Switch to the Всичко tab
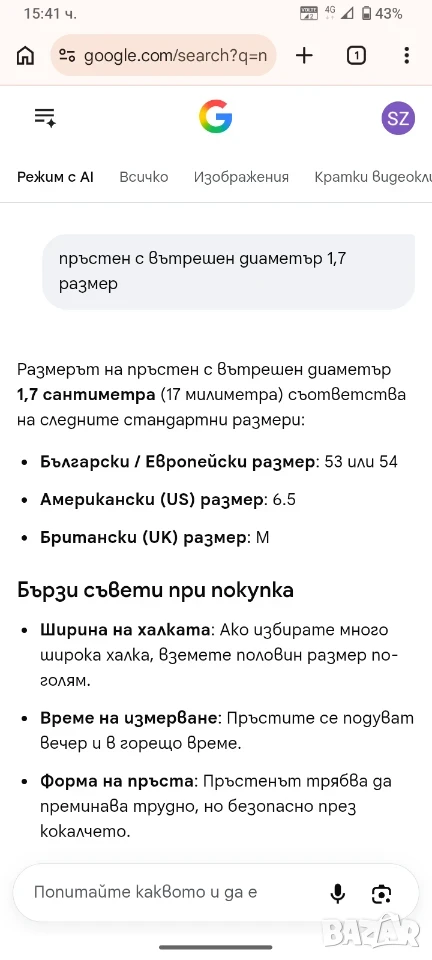 pyautogui.click(x=144, y=178)
